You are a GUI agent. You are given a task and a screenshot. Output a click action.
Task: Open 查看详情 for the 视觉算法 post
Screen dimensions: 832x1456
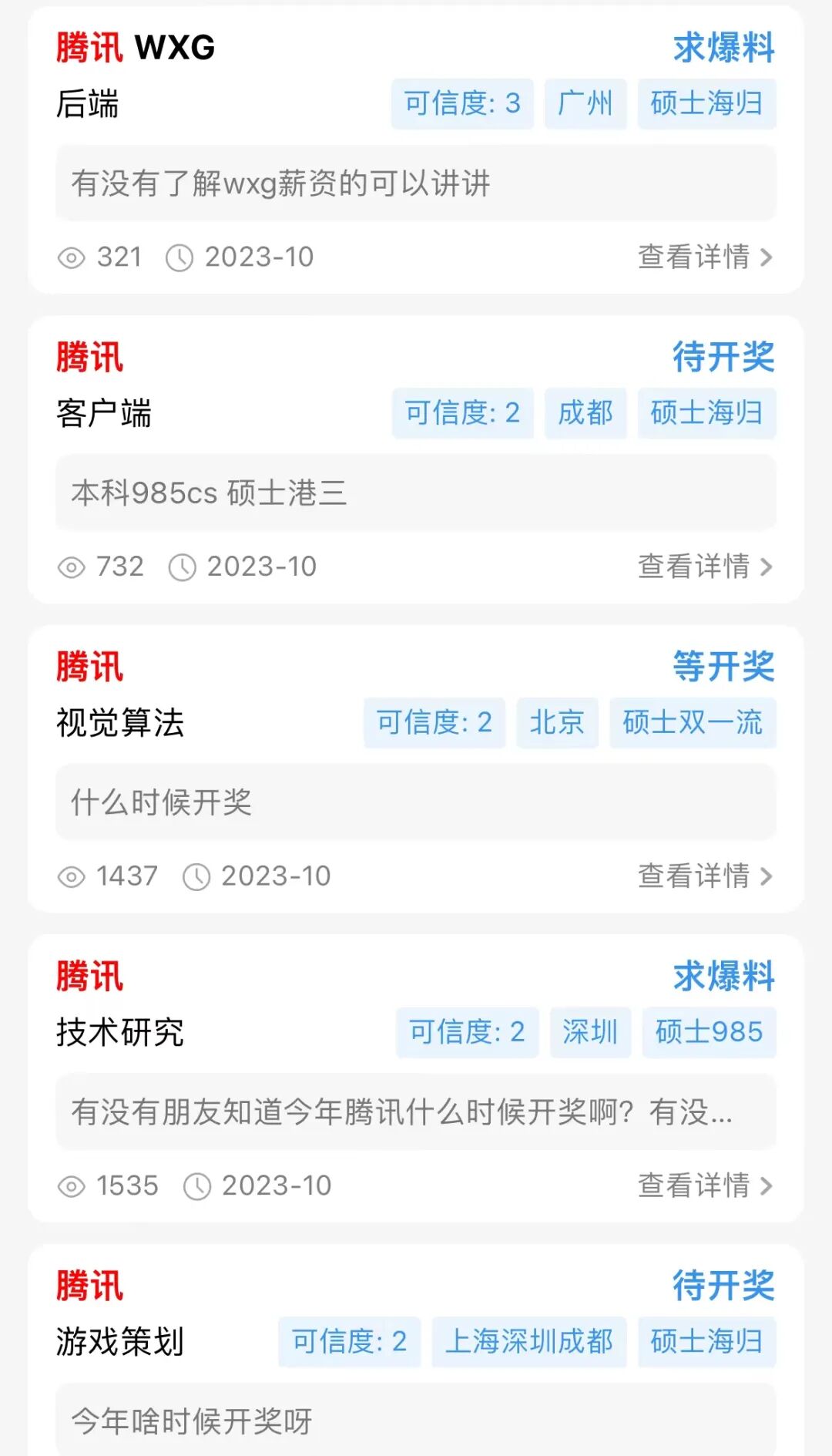pos(705,876)
